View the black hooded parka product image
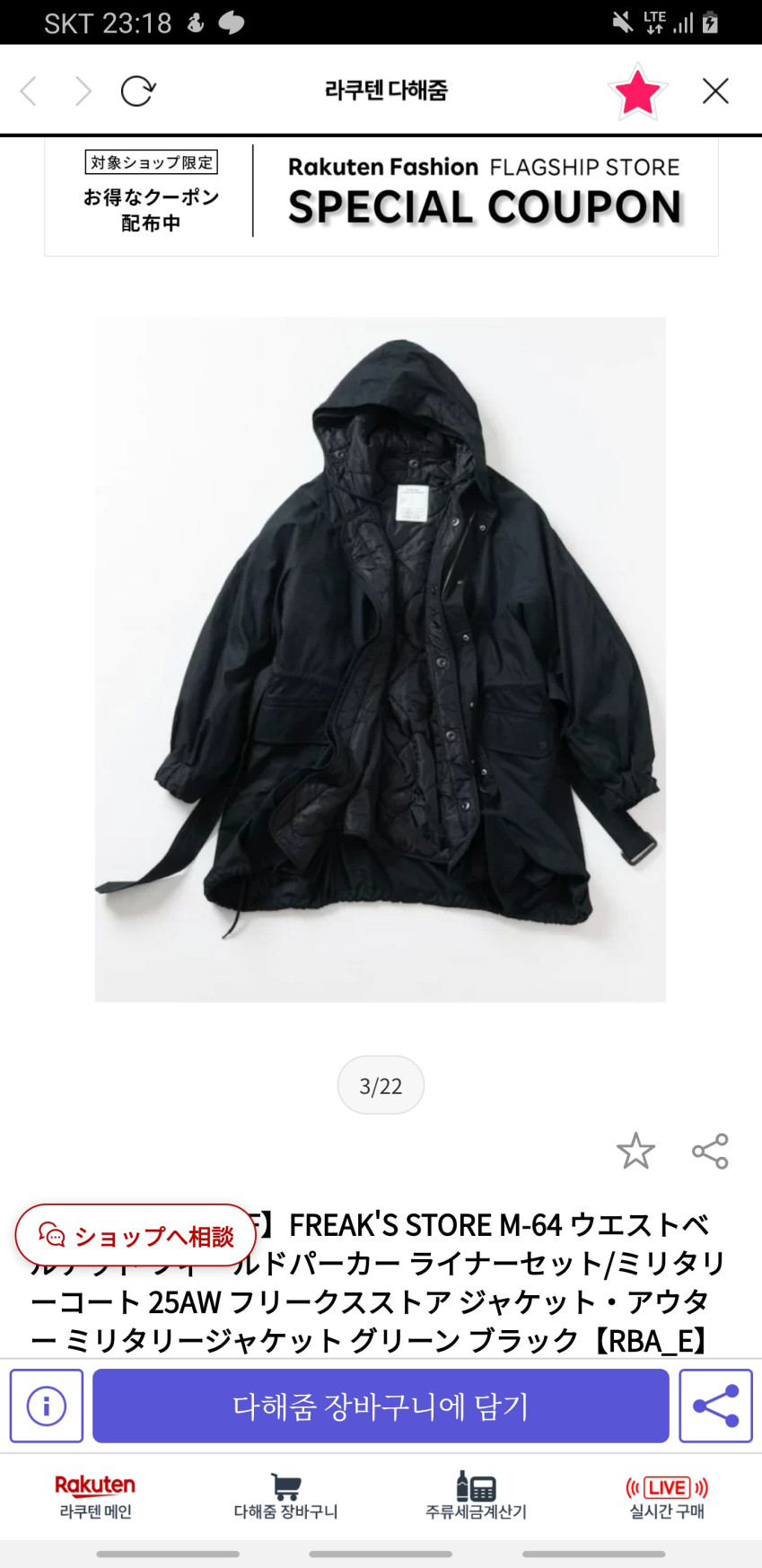This screenshot has width=762, height=1568. pos(381,659)
